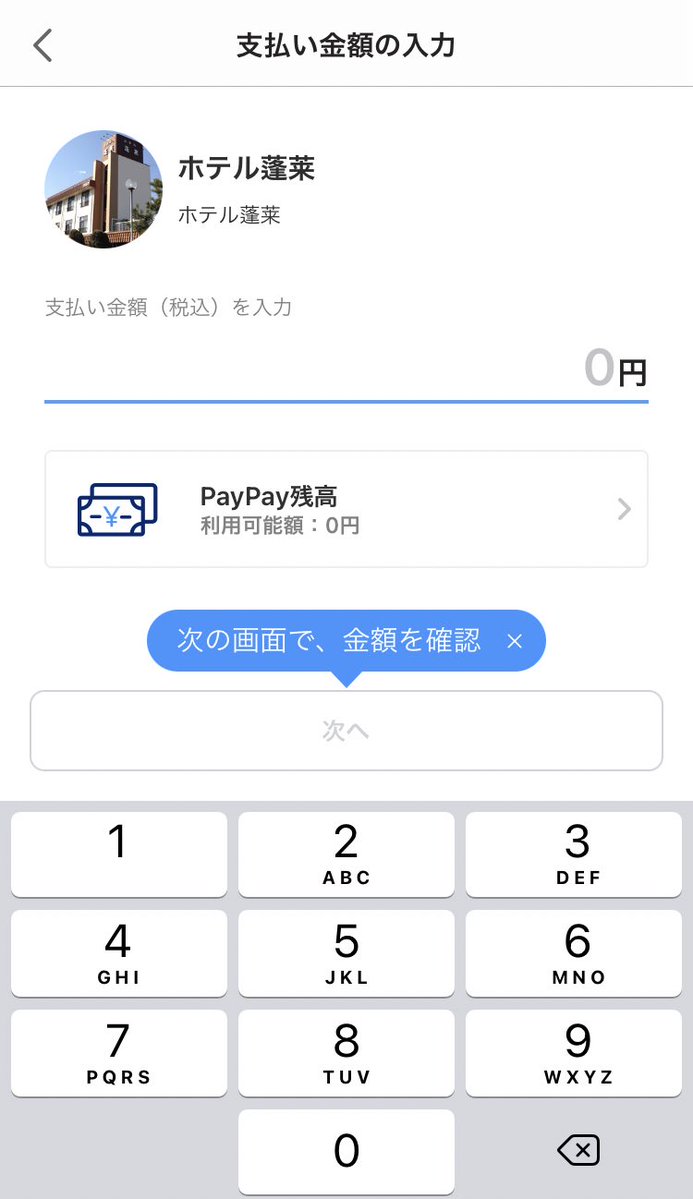The width and height of the screenshot is (693, 1199).
Task: Enter digit 1 on the keypad
Action: [119, 854]
